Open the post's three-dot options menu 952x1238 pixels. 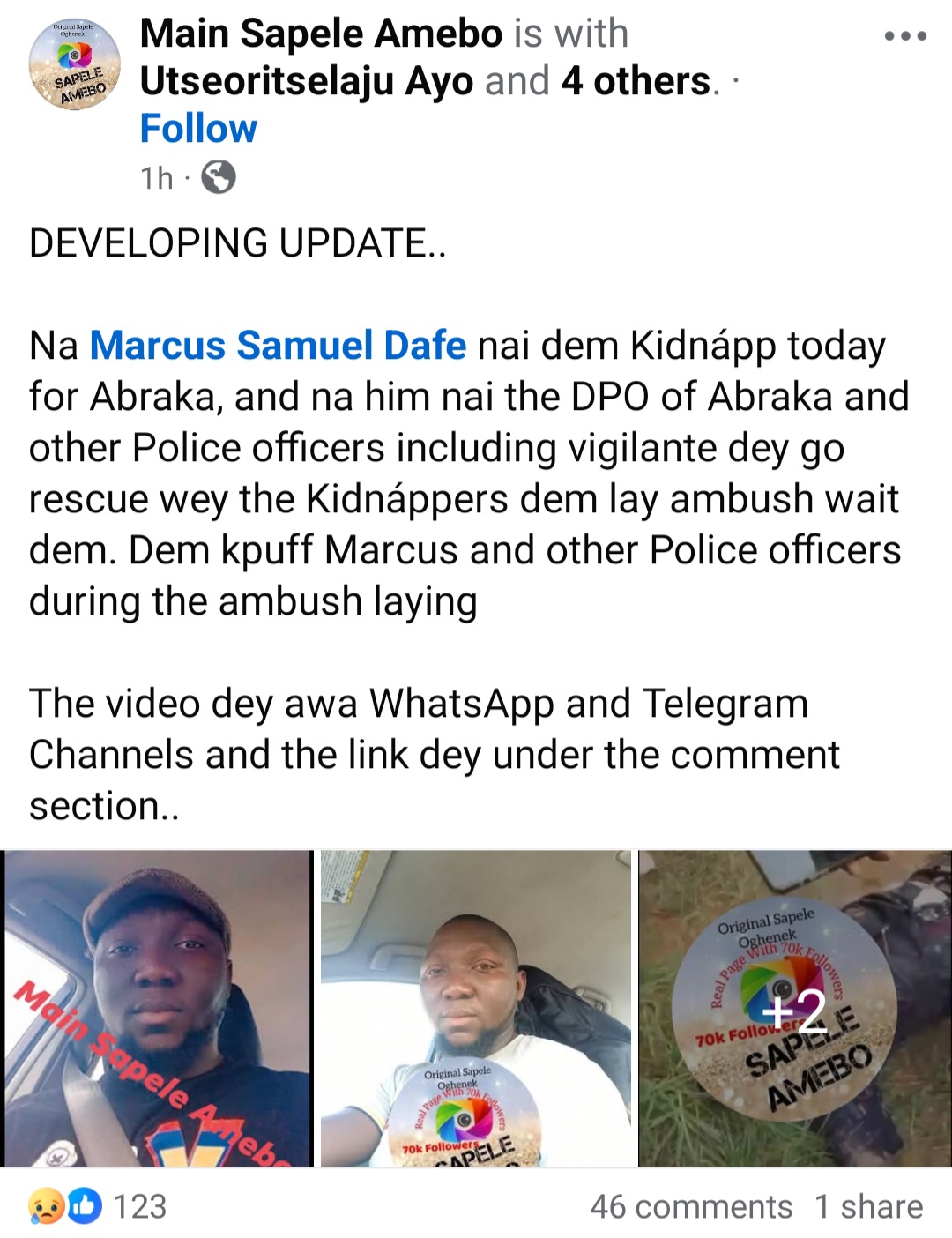point(905,37)
